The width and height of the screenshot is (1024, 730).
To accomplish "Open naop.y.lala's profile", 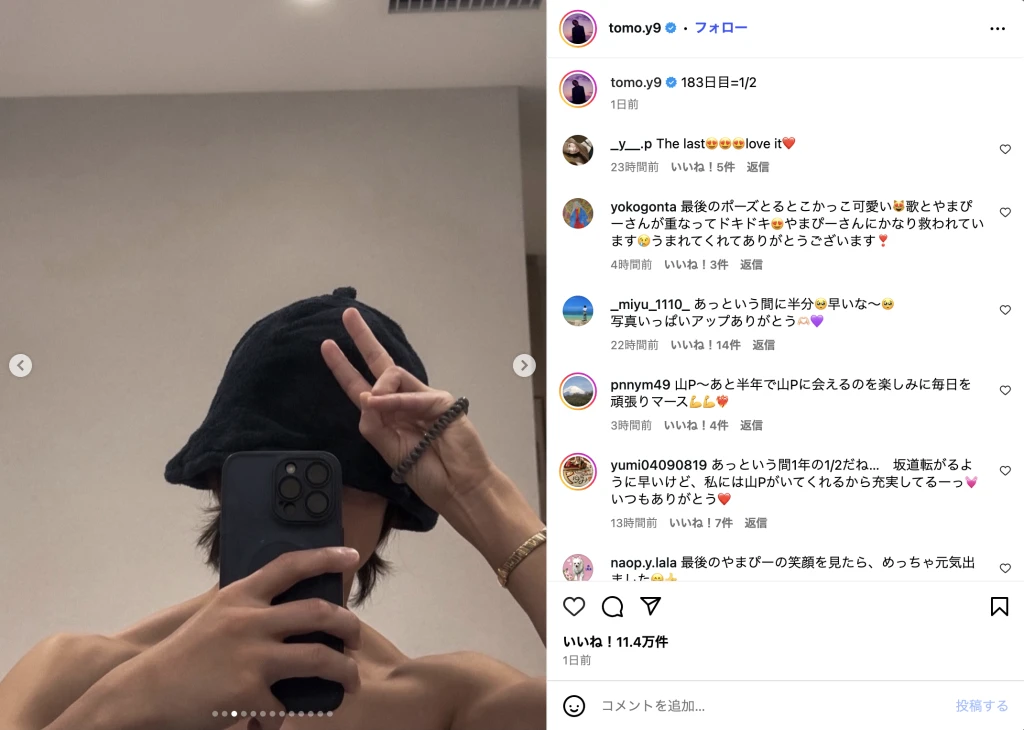I will click(643, 563).
